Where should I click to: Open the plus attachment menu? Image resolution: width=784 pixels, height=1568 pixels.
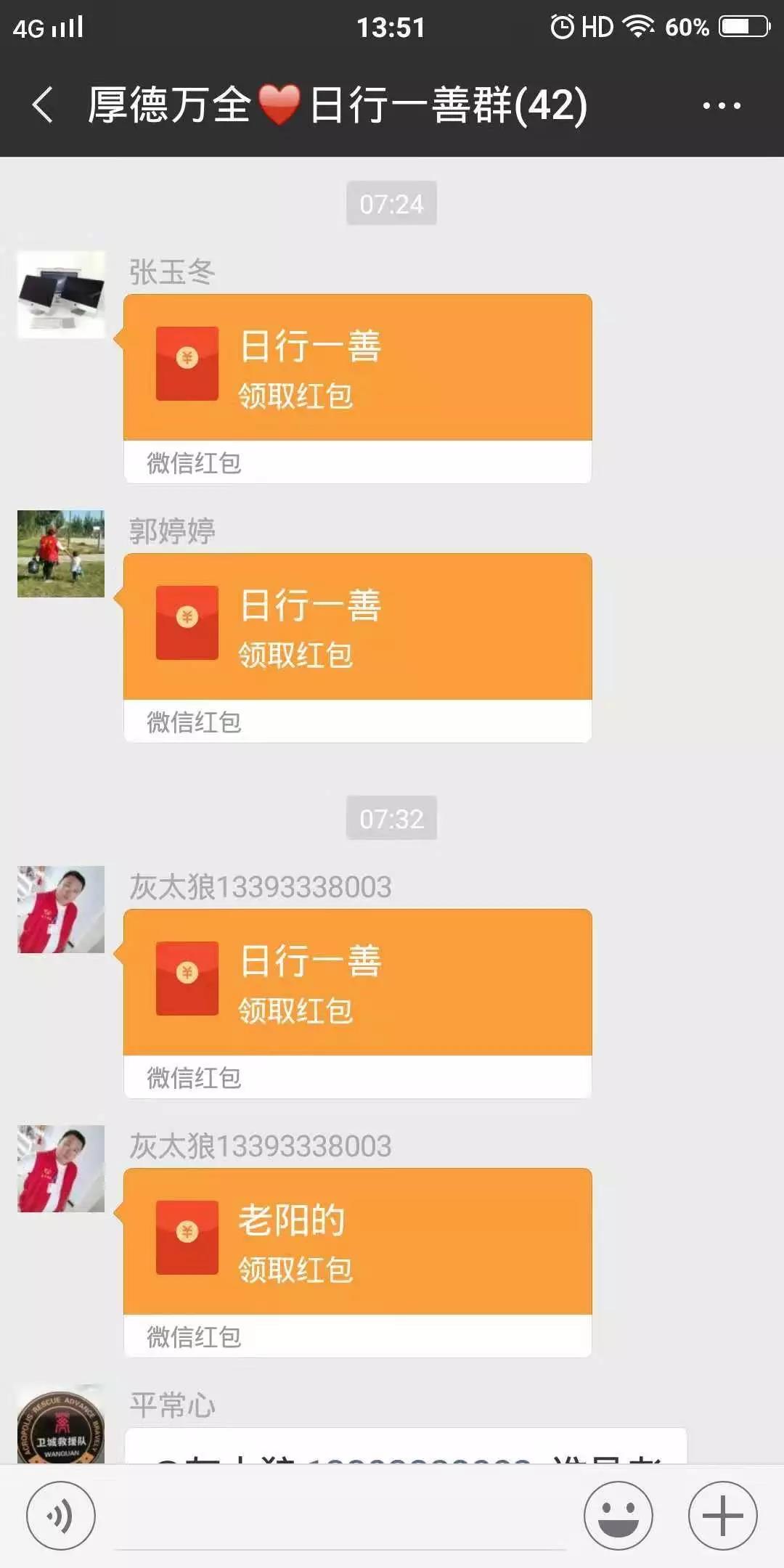[x=722, y=1516]
